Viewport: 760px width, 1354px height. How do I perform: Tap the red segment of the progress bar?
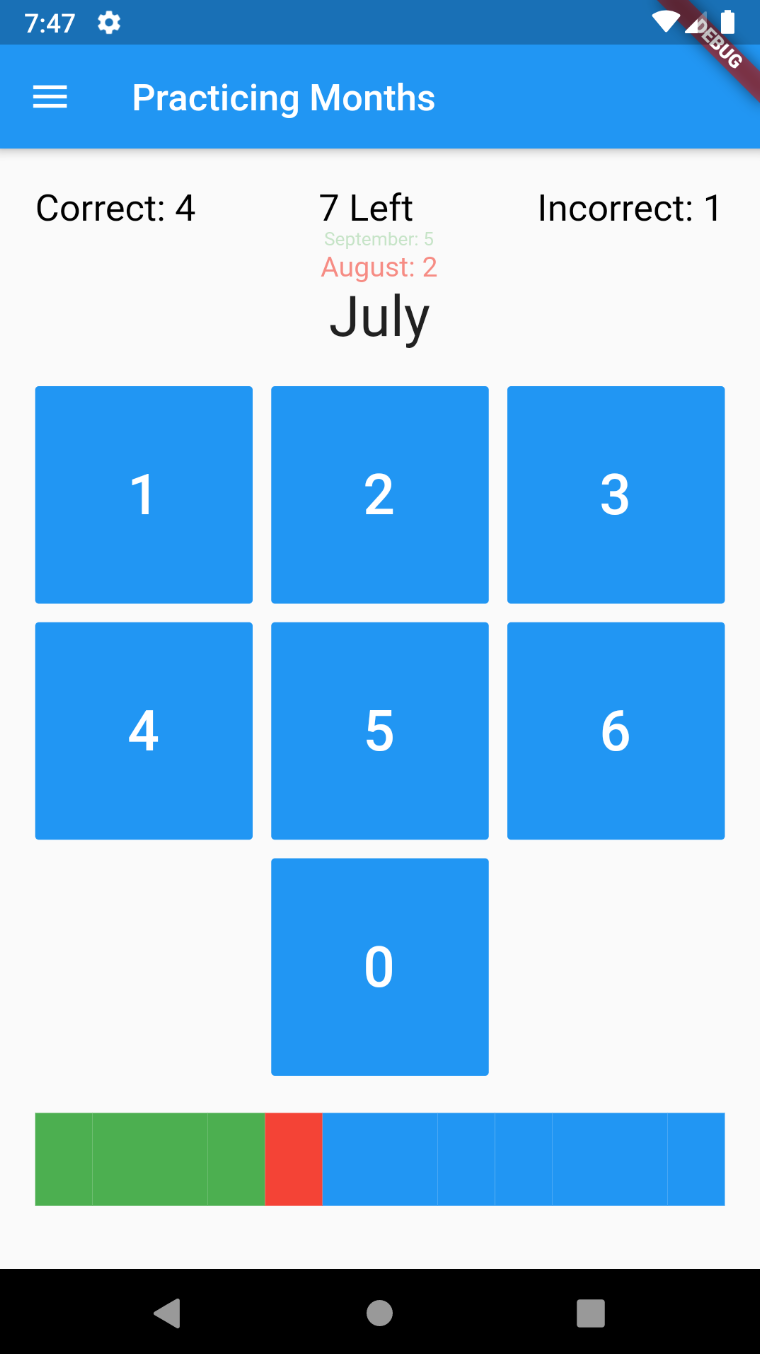[x=294, y=1158]
